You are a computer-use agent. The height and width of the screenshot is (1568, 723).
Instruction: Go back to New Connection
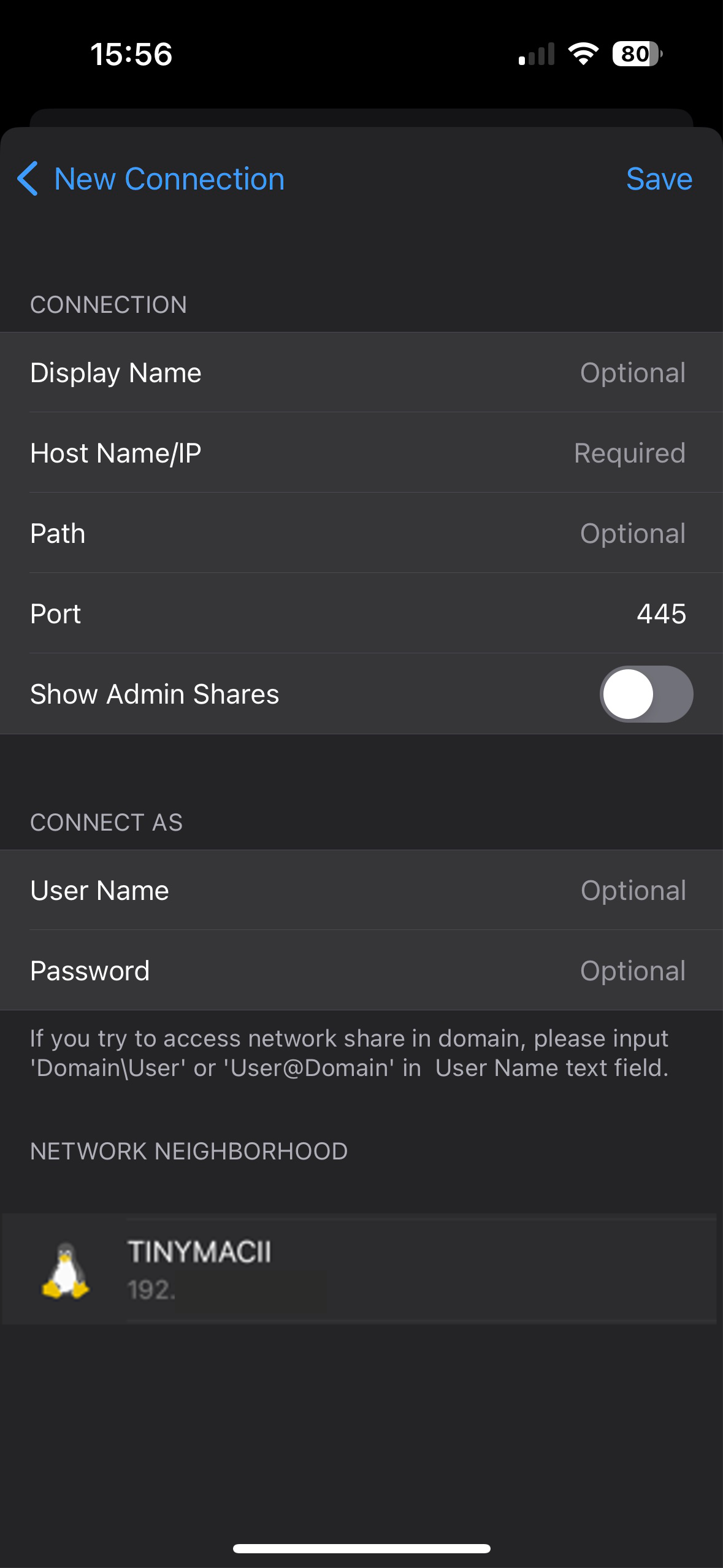(x=150, y=179)
